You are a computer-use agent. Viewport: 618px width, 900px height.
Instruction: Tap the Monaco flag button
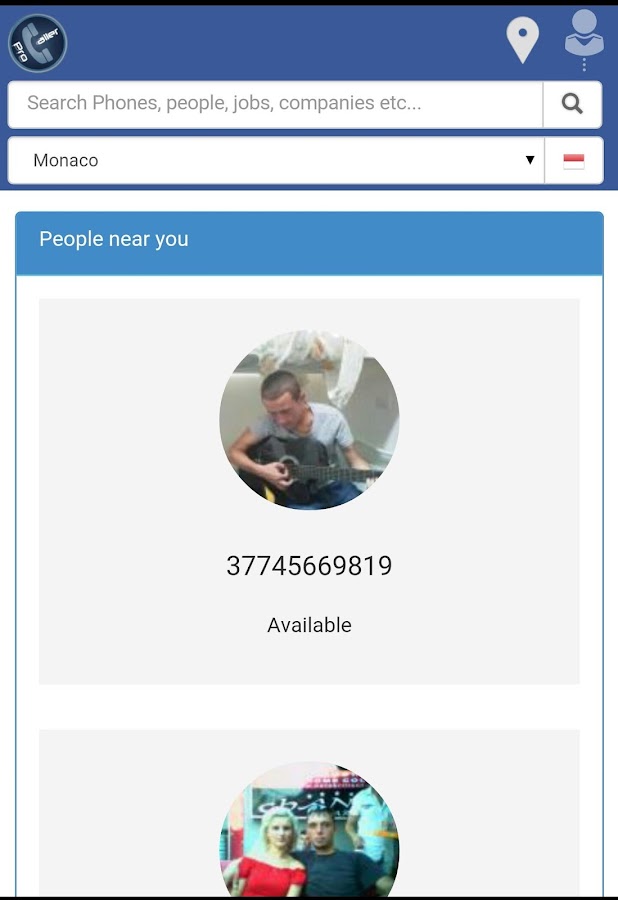[573, 161]
